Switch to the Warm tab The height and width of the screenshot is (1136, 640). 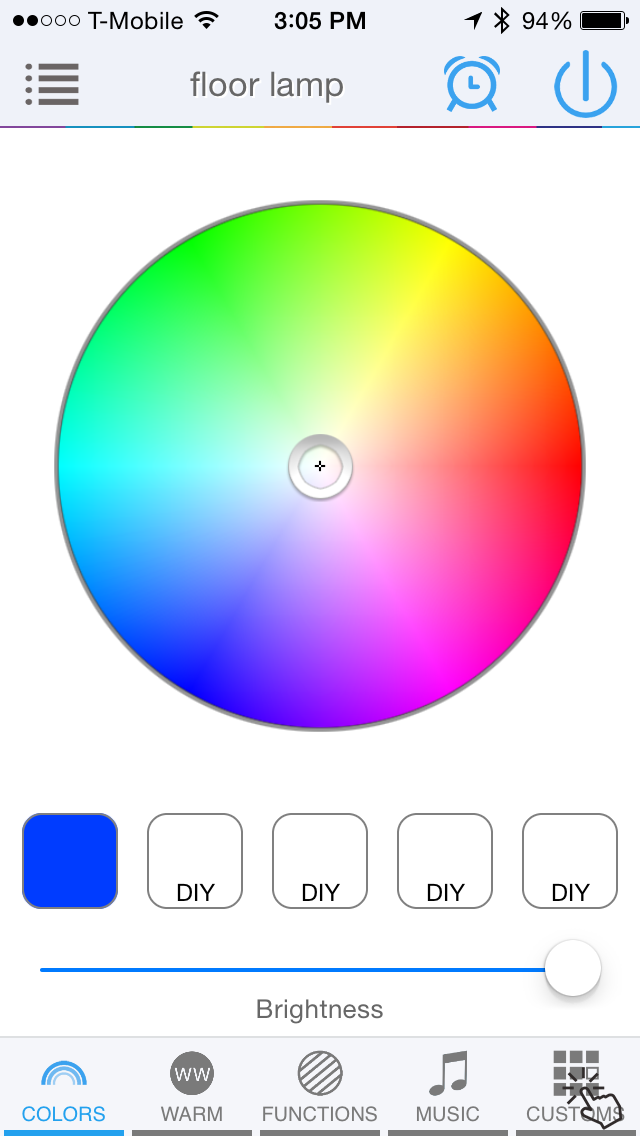coord(192,1088)
